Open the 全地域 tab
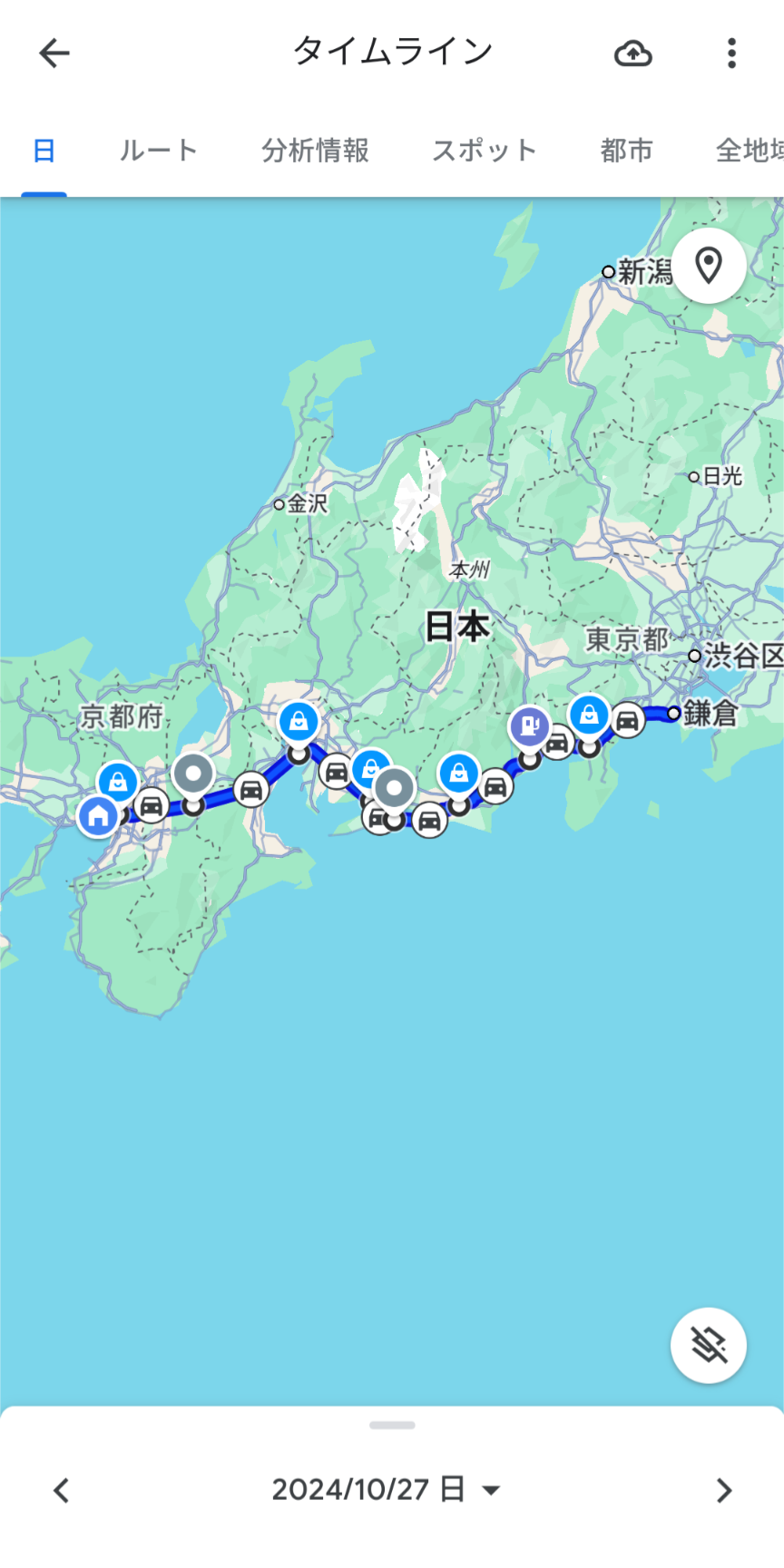 (750, 151)
